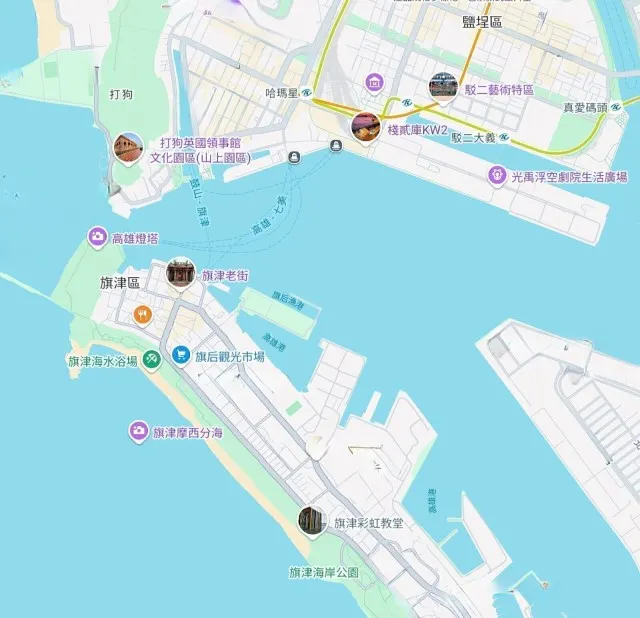Open the 旗津海水浴場 green marker
The image size is (640, 618).
(x=151, y=357)
